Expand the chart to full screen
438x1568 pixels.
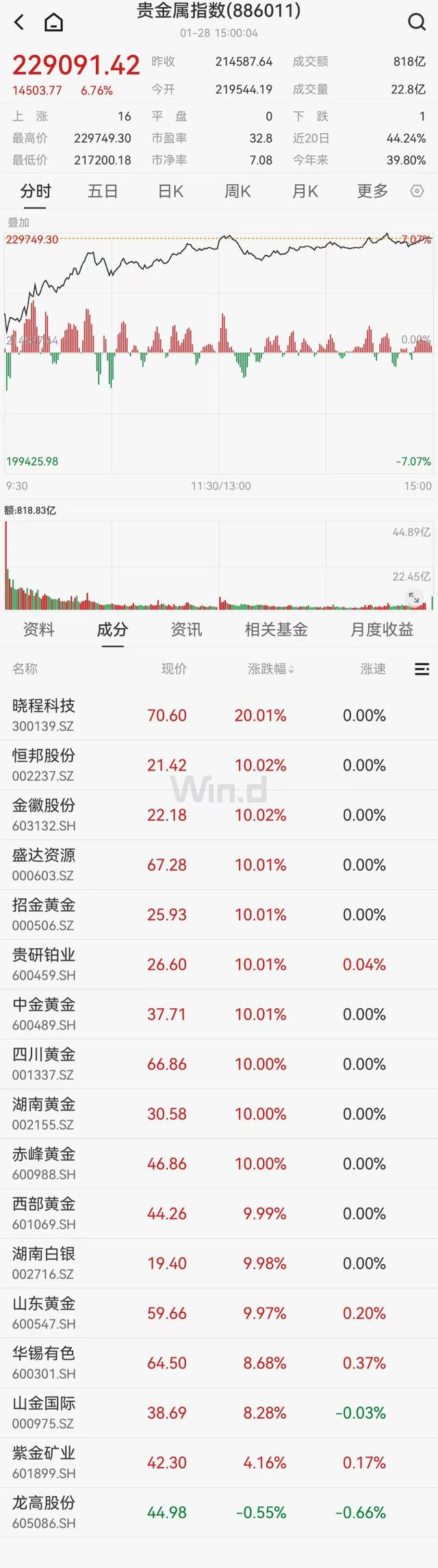click(x=414, y=598)
